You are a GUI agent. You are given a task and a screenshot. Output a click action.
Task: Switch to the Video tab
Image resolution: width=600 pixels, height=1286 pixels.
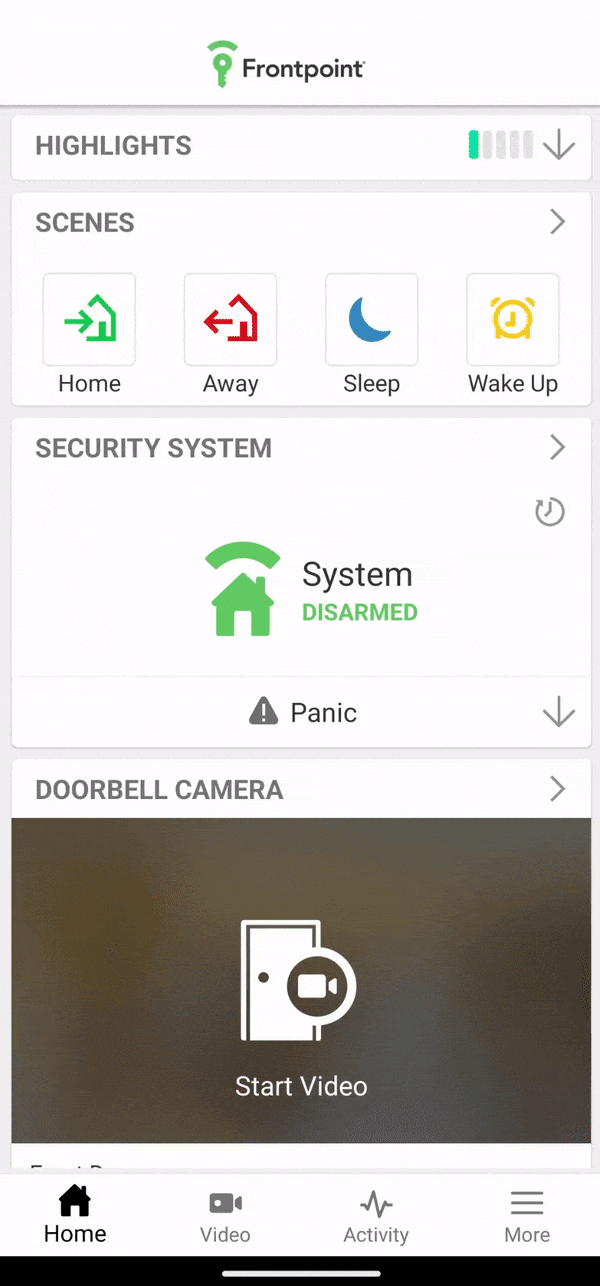coord(225,1216)
